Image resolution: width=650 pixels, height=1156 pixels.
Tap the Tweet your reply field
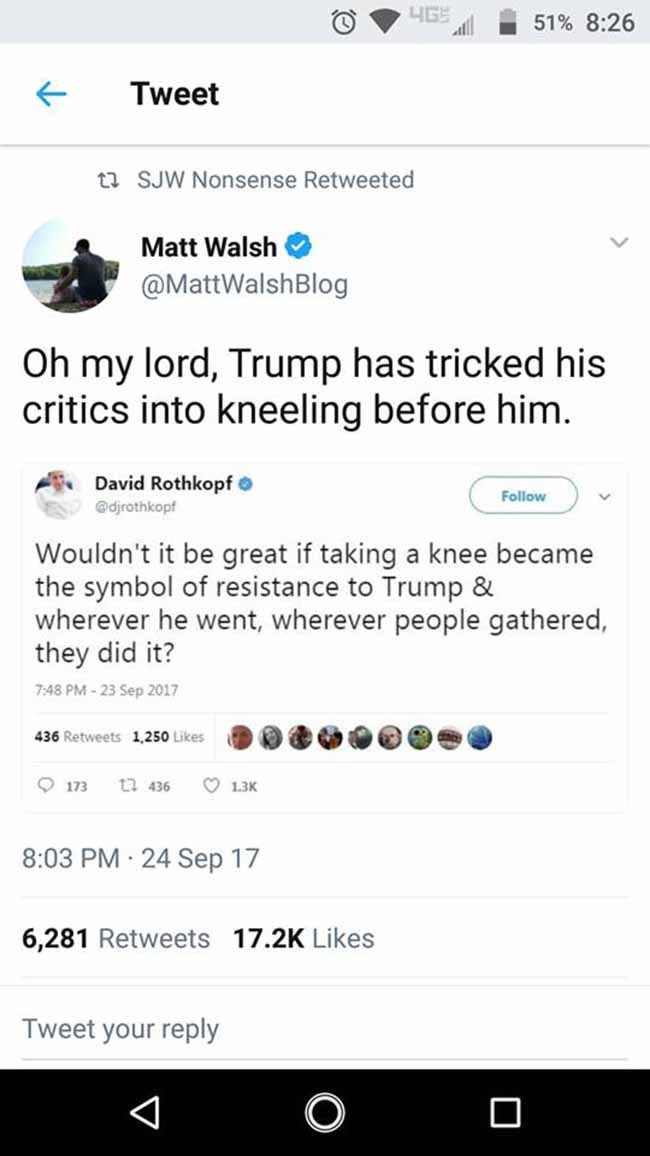tap(325, 1028)
